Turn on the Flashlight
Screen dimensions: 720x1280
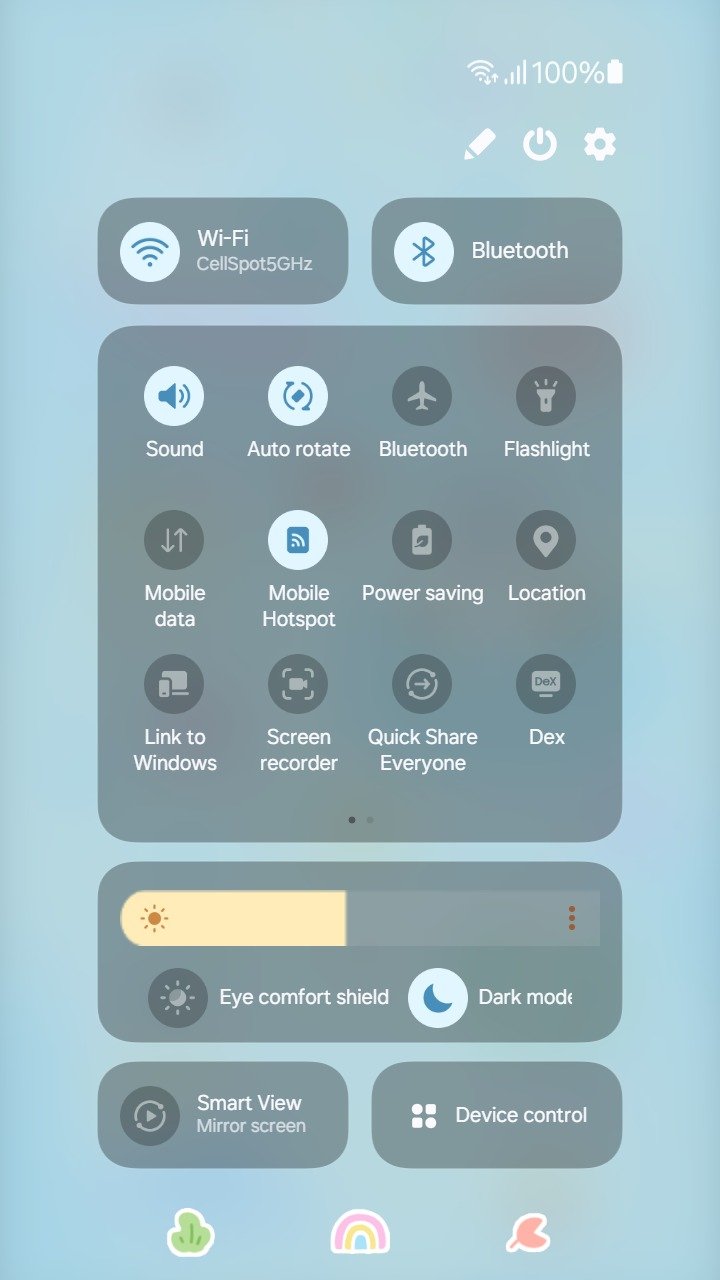[x=546, y=396]
